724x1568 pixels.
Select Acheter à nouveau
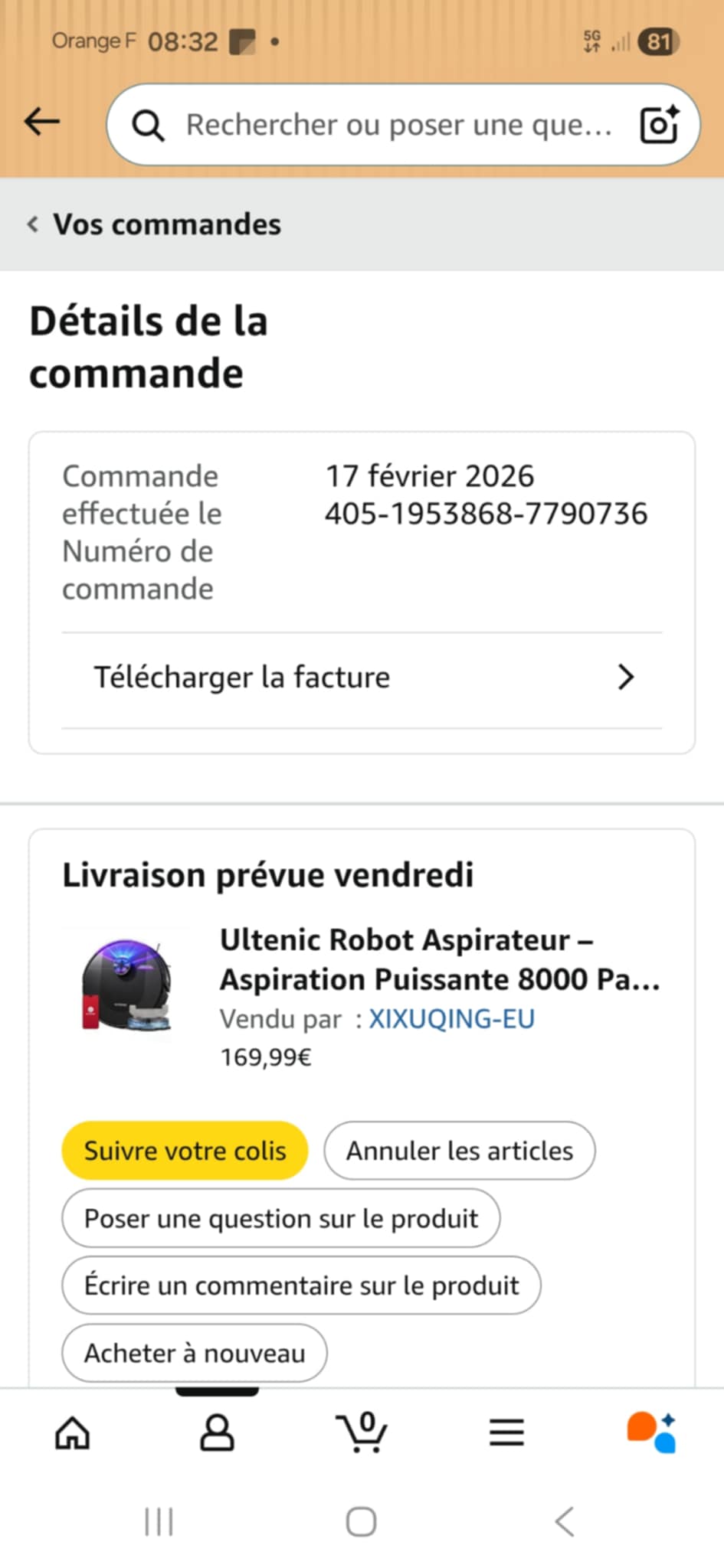pyautogui.click(x=195, y=1353)
